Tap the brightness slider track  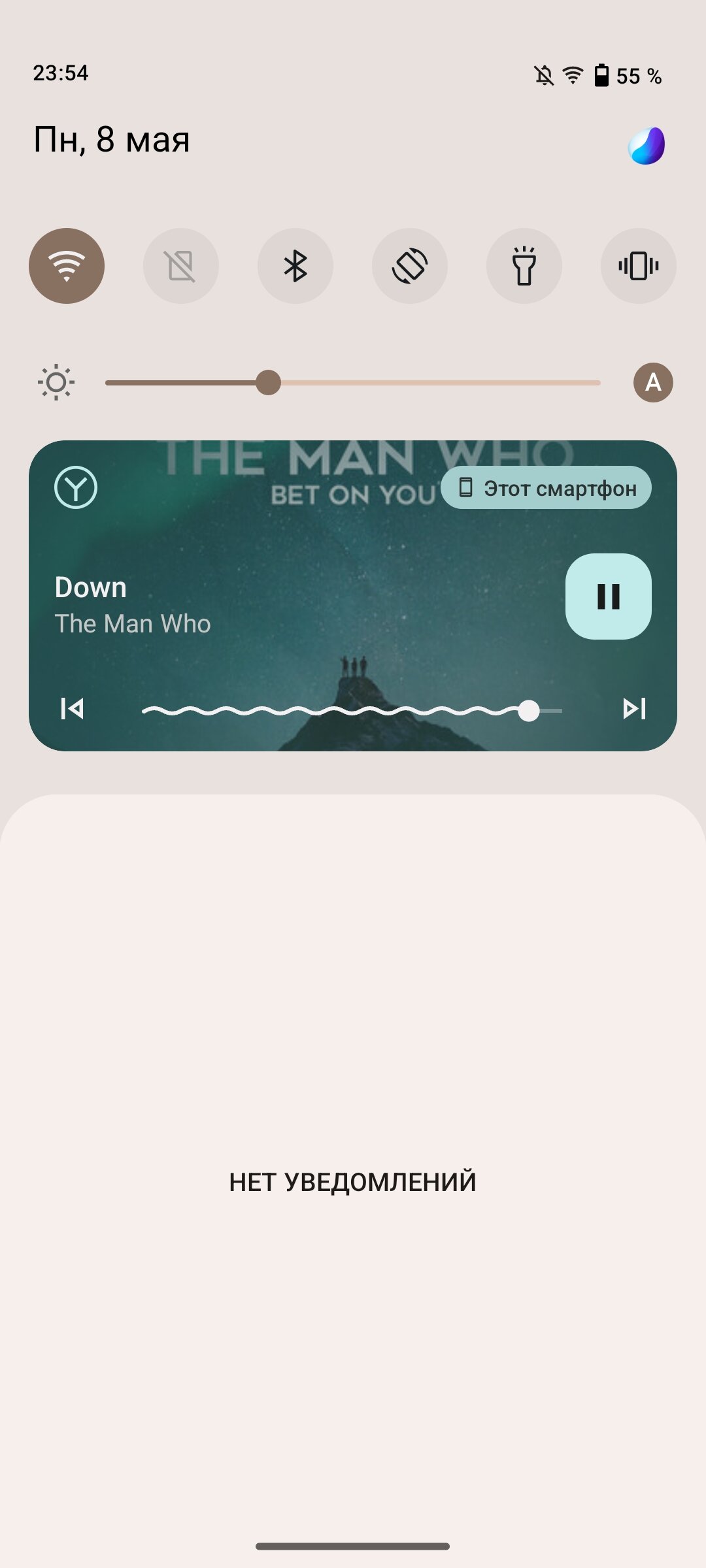click(353, 383)
